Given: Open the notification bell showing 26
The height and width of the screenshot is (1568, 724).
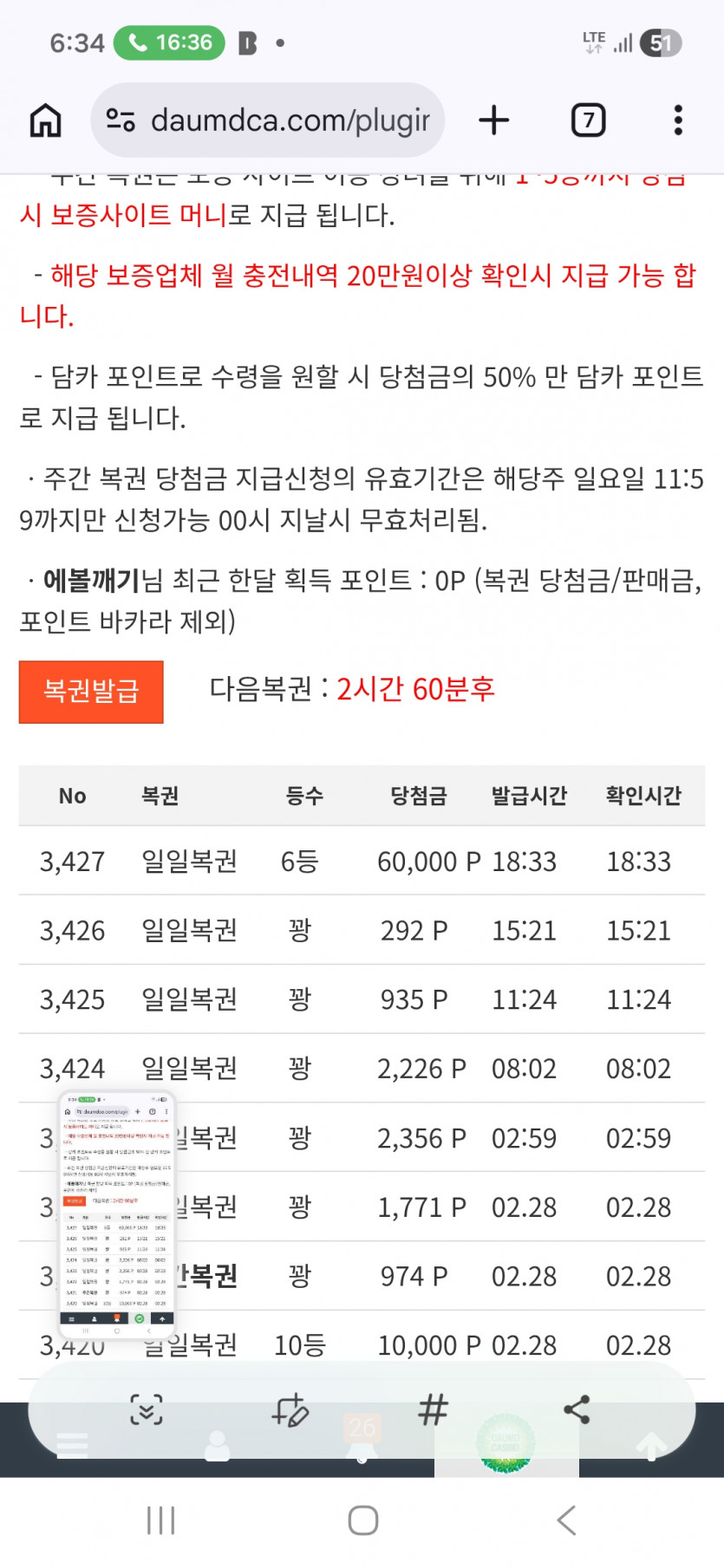Looking at the screenshot, I should (x=362, y=1444).
